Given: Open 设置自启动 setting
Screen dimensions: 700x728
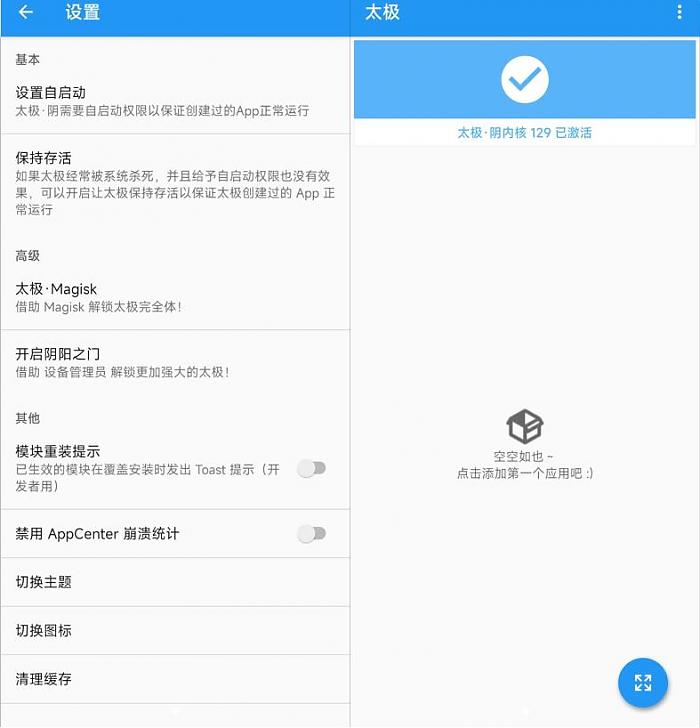Looking at the screenshot, I should pos(175,101).
